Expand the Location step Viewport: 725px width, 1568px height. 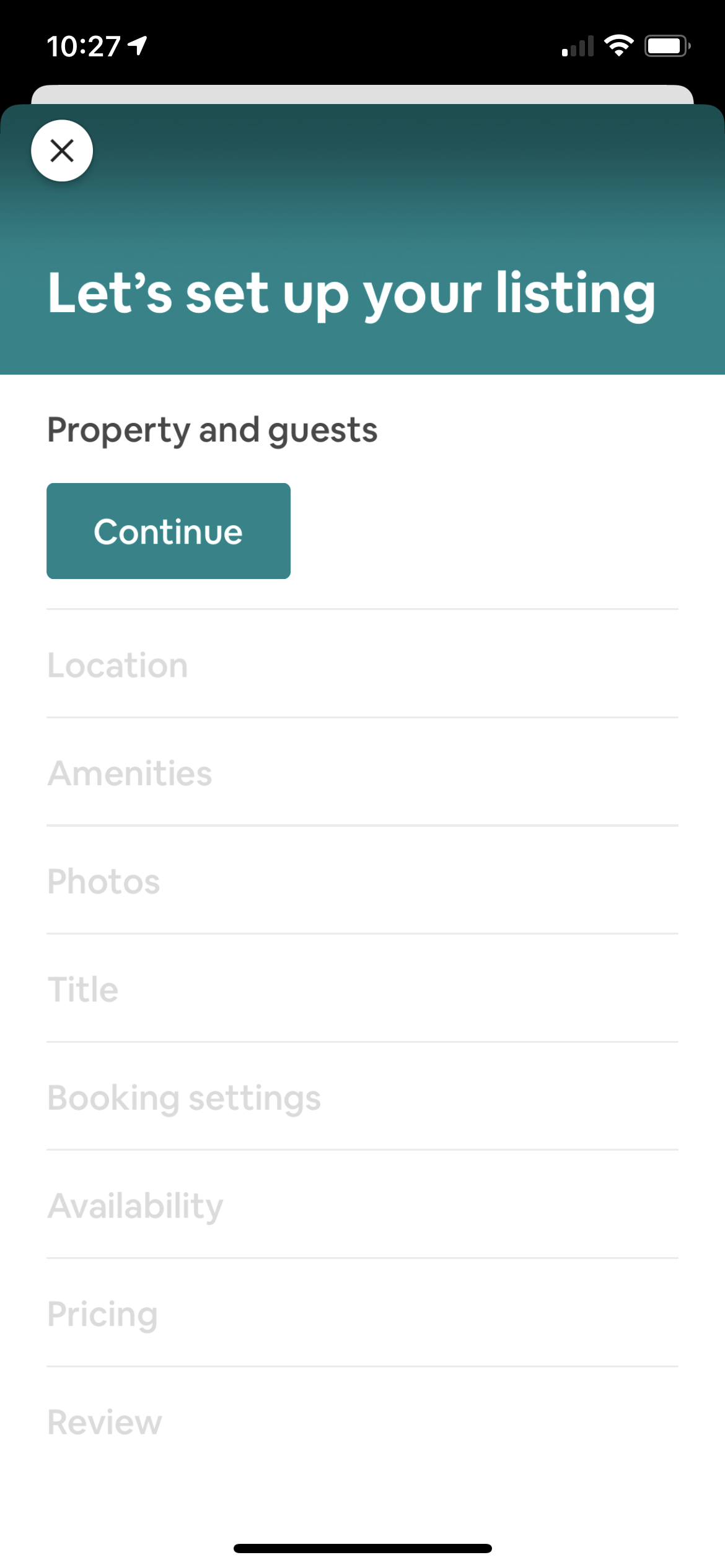(x=118, y=664)
